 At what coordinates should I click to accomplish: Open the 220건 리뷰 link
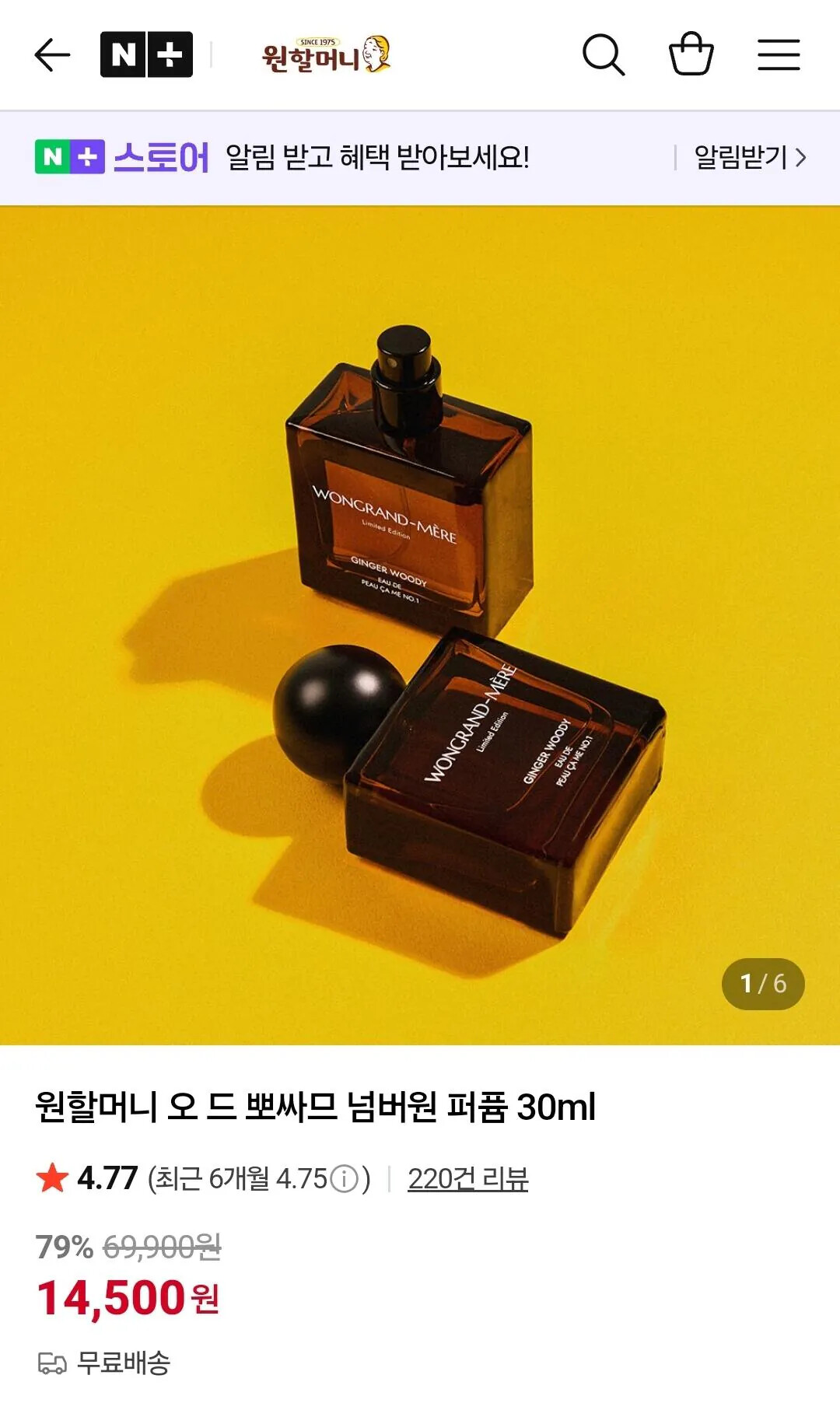point(467,1179)
